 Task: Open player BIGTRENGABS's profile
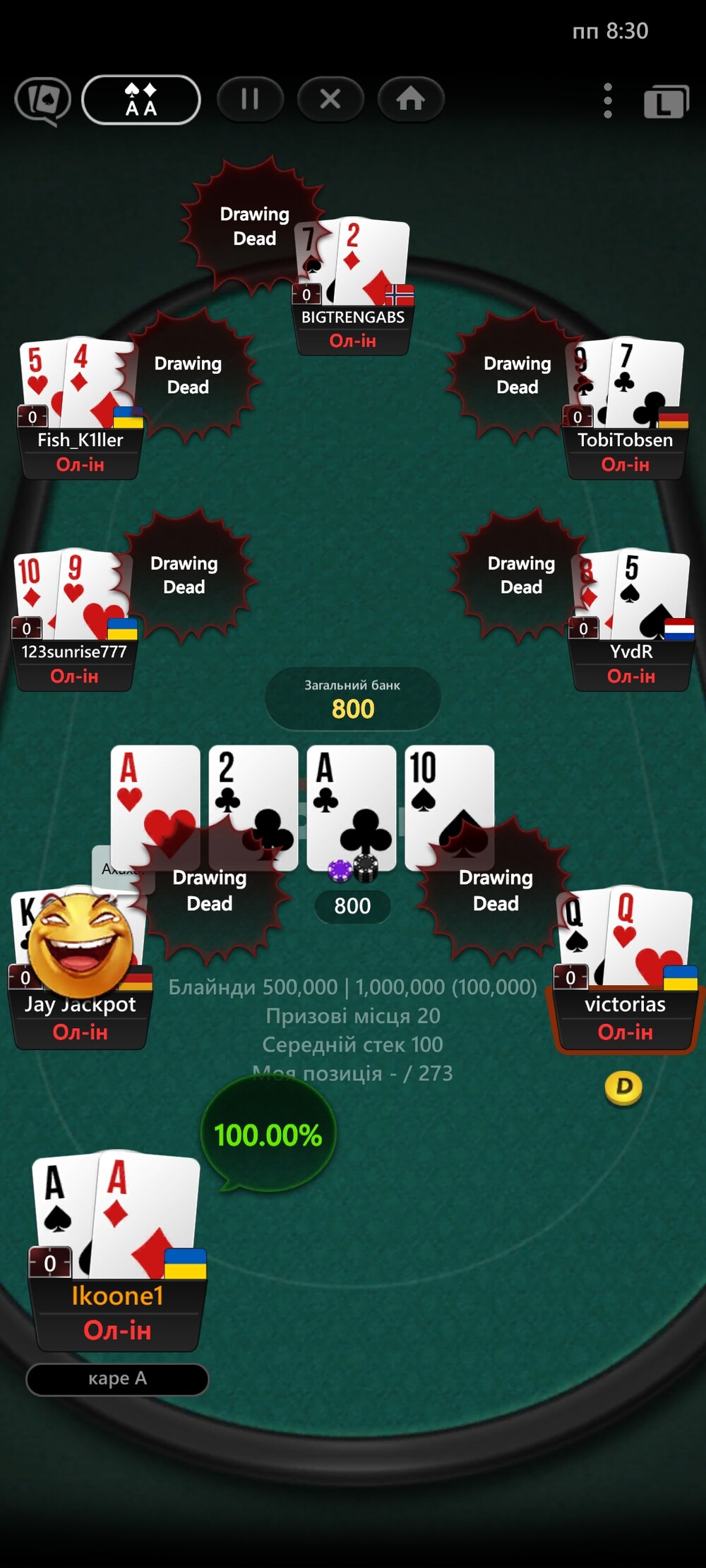(x=353, y=318)
